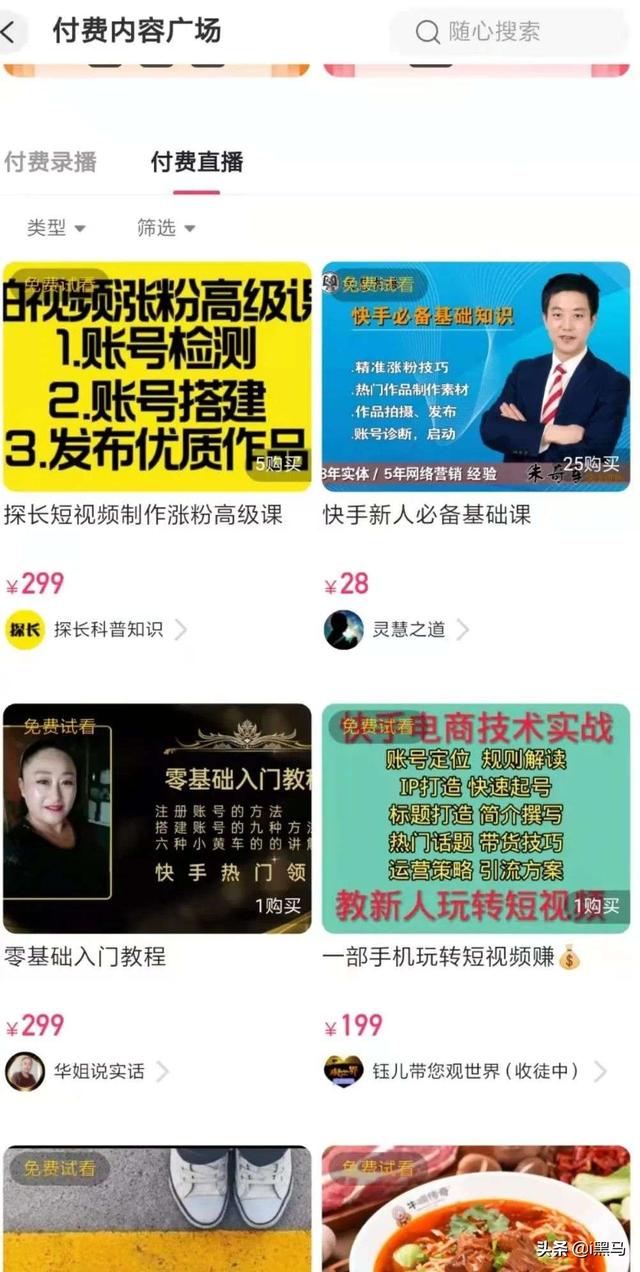Viewport: 640px width, 1272px height.
Task: Go back using the top-left arrow
Action: pyautogui.click(x=10, y=32)
